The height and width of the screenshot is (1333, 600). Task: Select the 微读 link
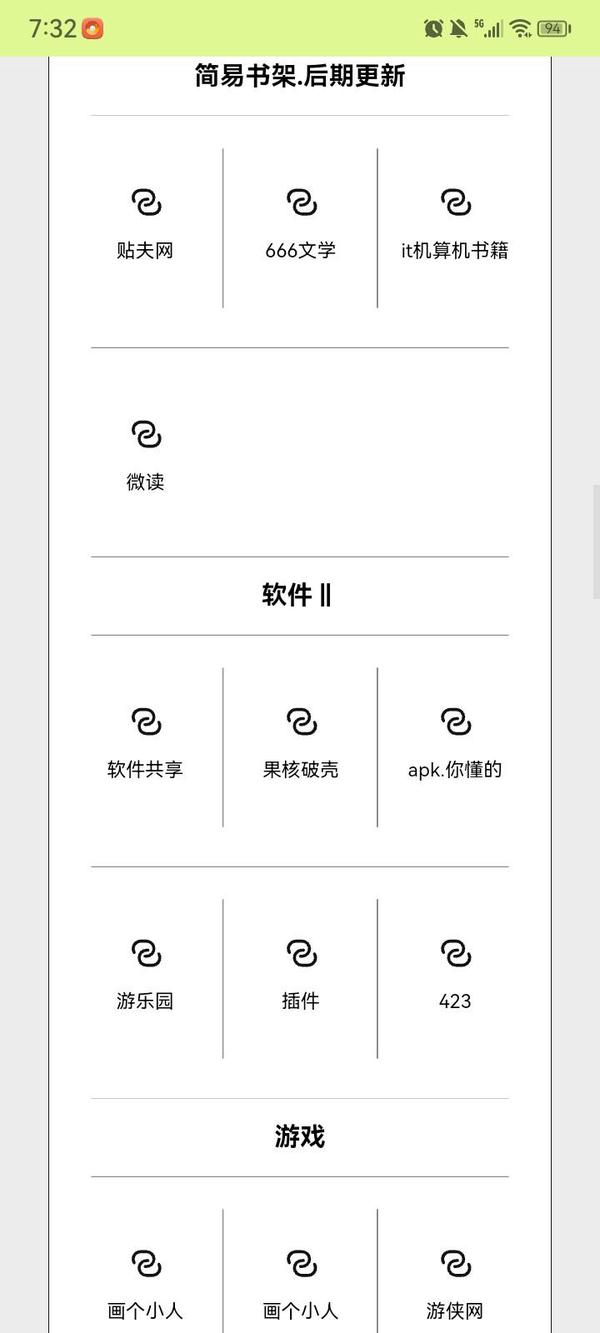(x=145, y=456)
